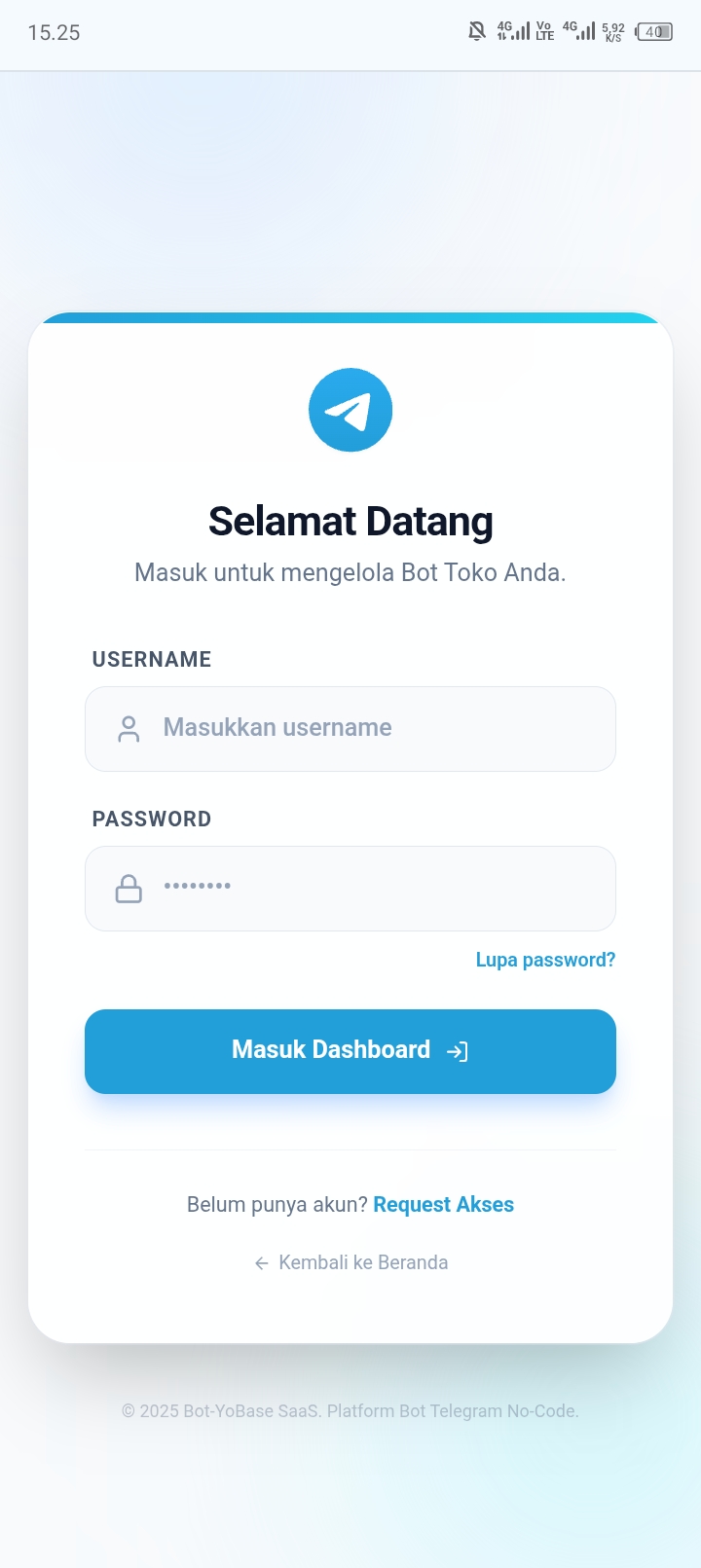
Task: Click the password field with hidden dots
Action: click(350, 888)
